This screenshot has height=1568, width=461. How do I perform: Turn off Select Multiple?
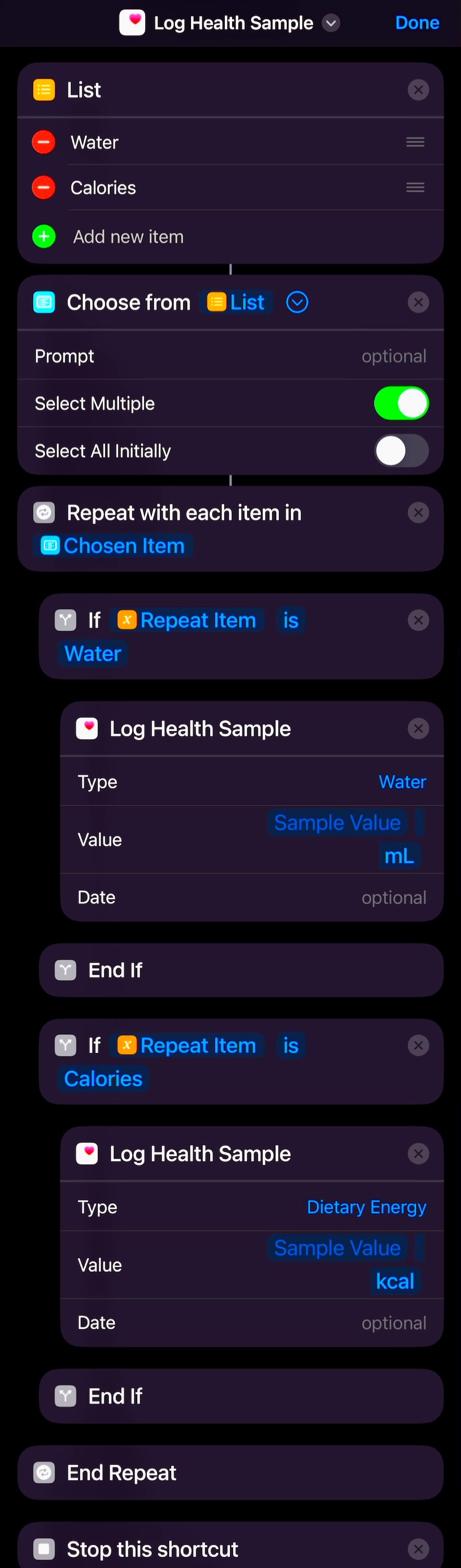tap(401, 403)
